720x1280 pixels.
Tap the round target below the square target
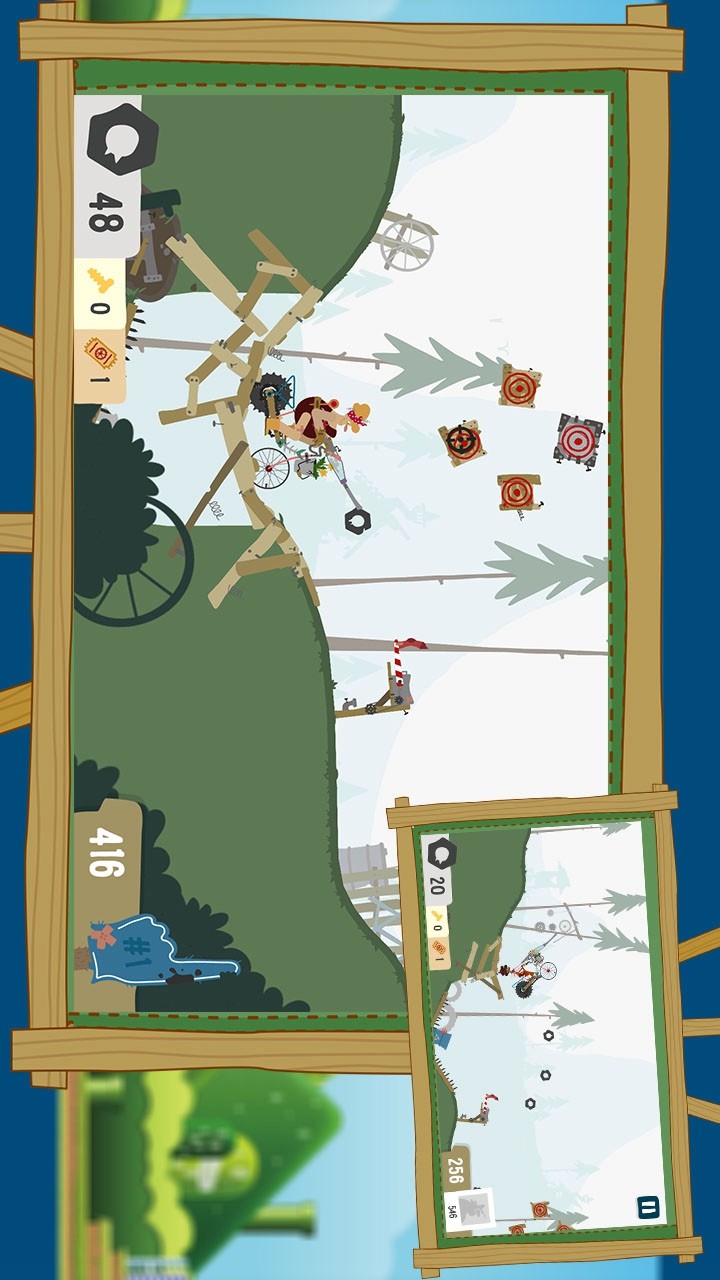519,489
